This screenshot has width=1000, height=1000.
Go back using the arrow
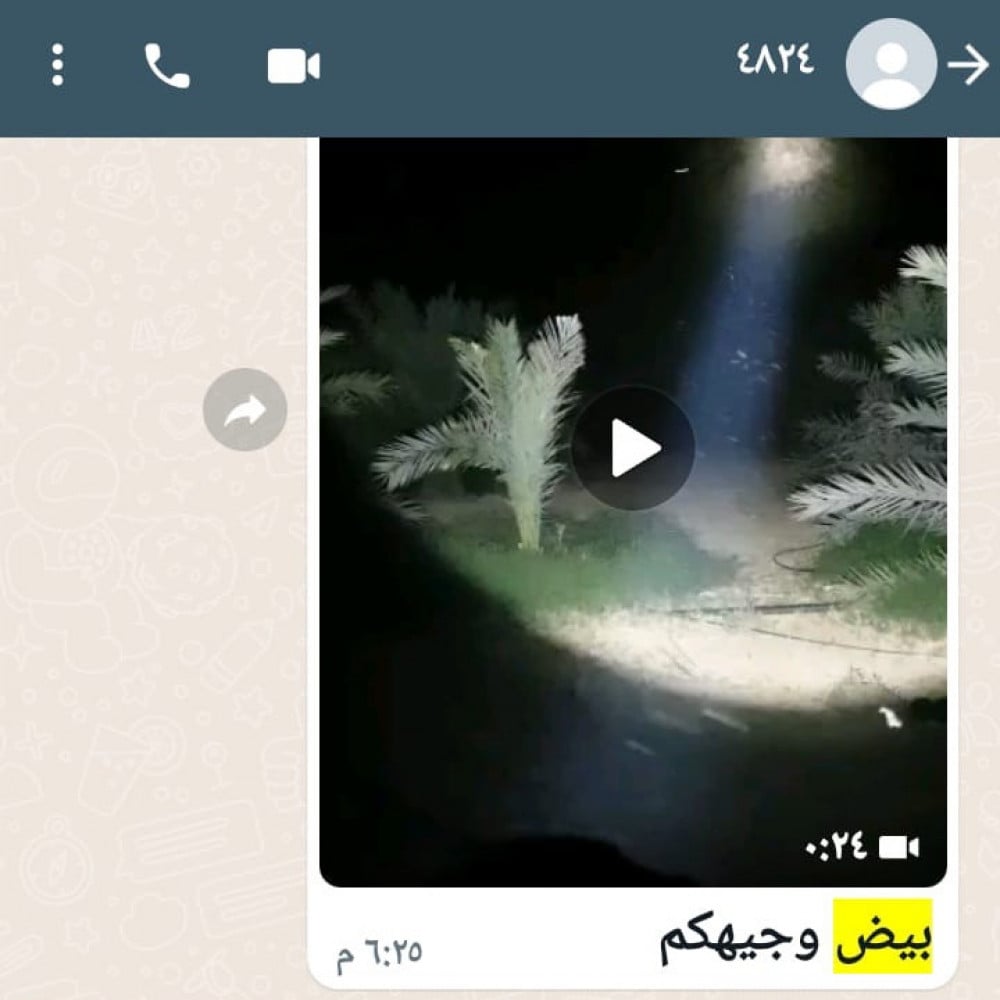[x=967, y=66]
